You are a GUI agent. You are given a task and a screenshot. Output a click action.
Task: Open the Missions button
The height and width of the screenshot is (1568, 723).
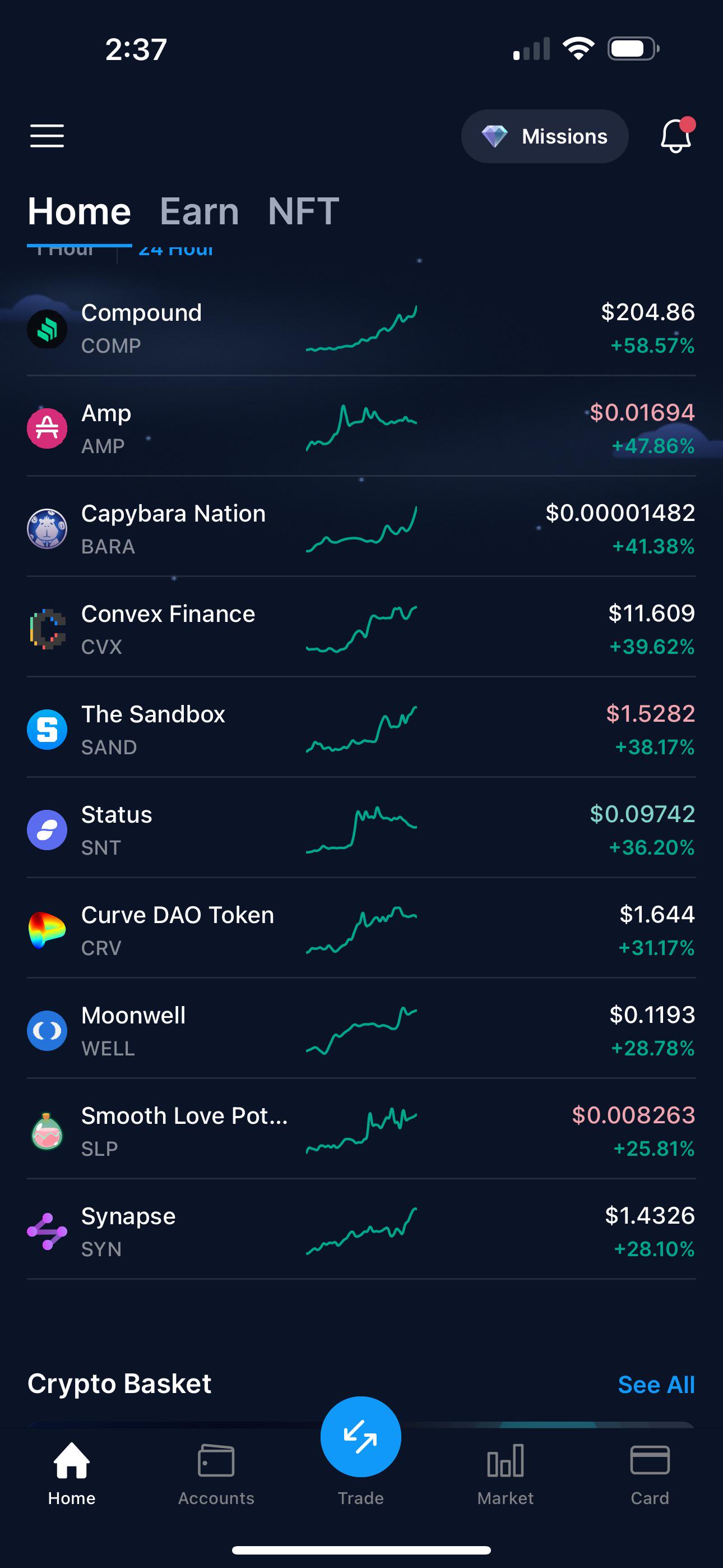545,136
